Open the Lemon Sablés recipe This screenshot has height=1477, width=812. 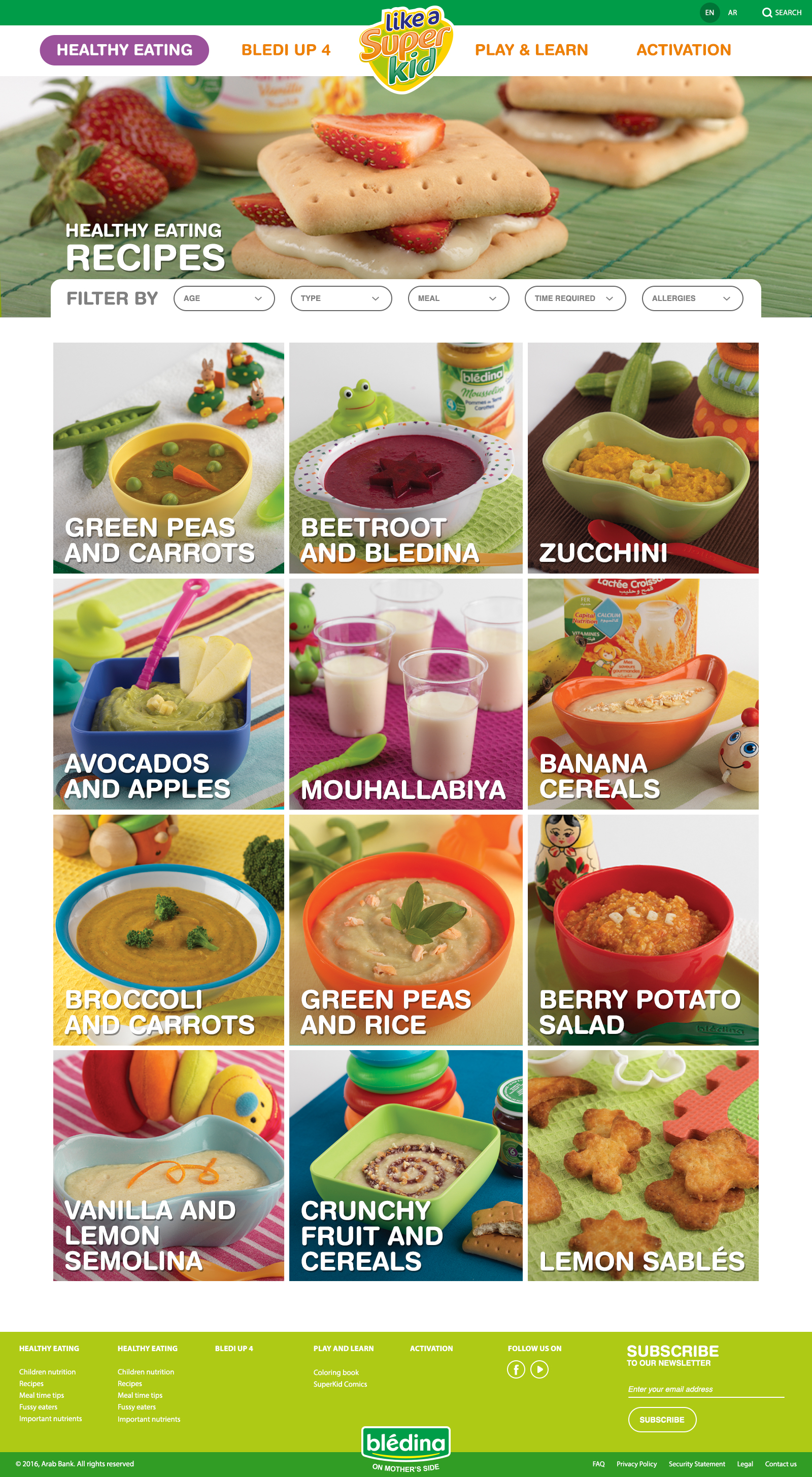(x=643, y=1165)
